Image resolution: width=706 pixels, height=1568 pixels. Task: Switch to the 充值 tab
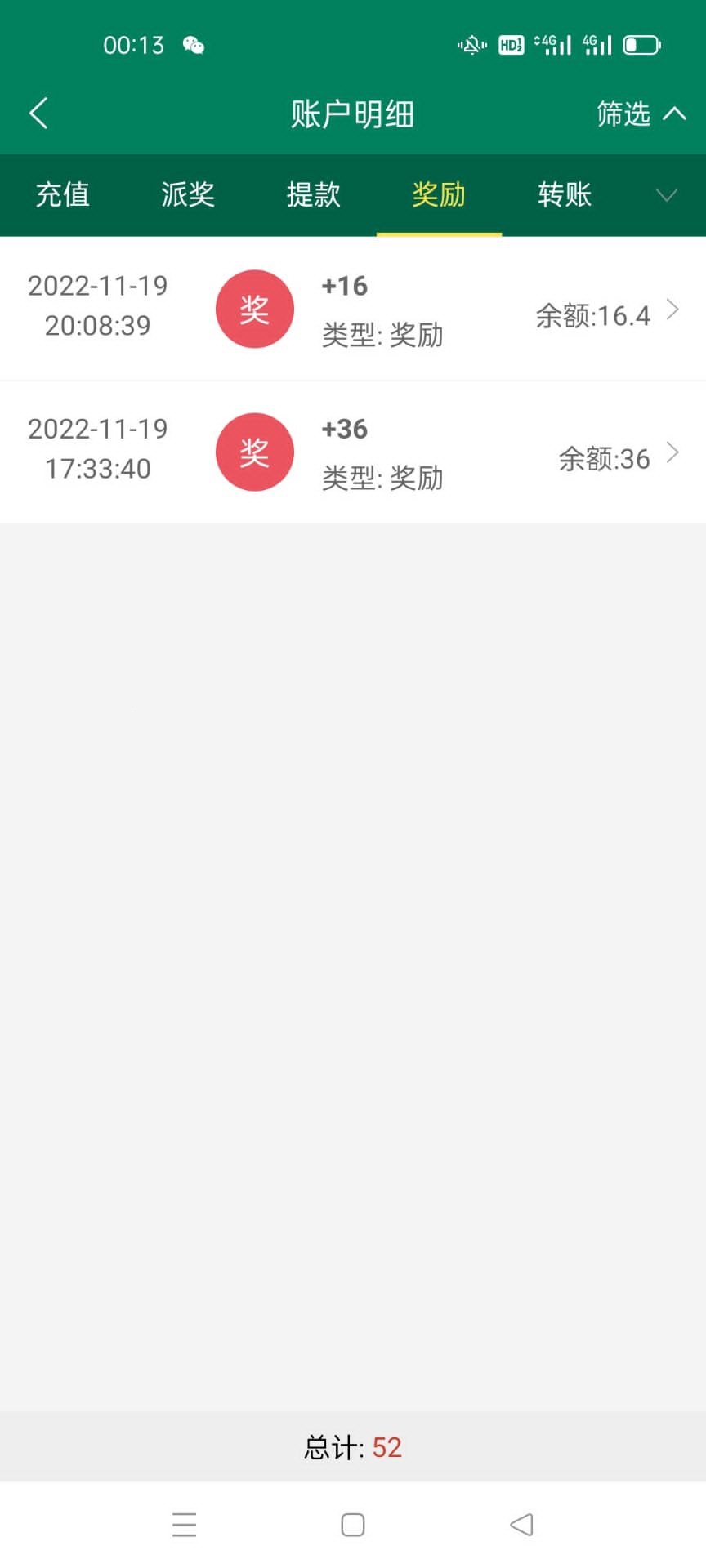[x=62, y=195]
